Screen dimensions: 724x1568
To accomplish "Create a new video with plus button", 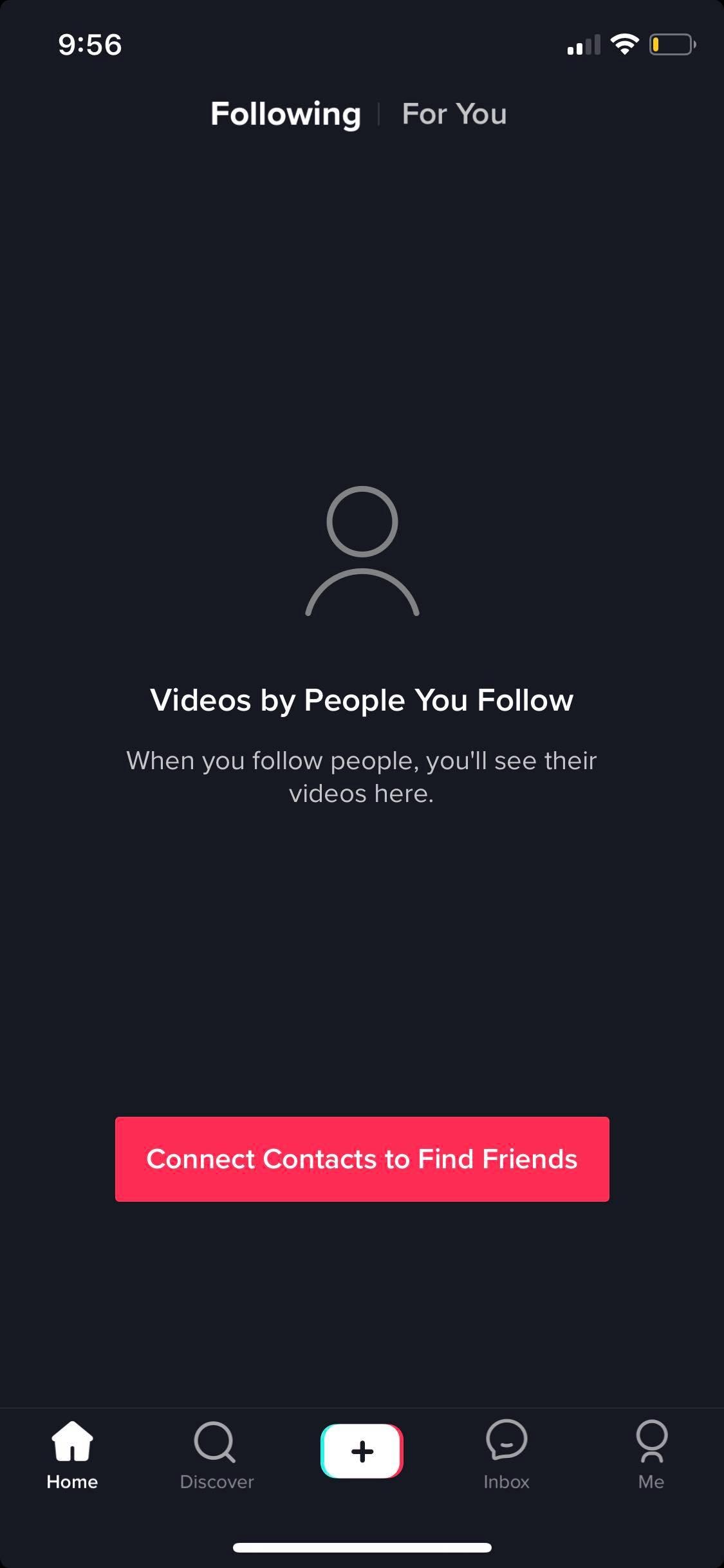I will pos(362,1451).
